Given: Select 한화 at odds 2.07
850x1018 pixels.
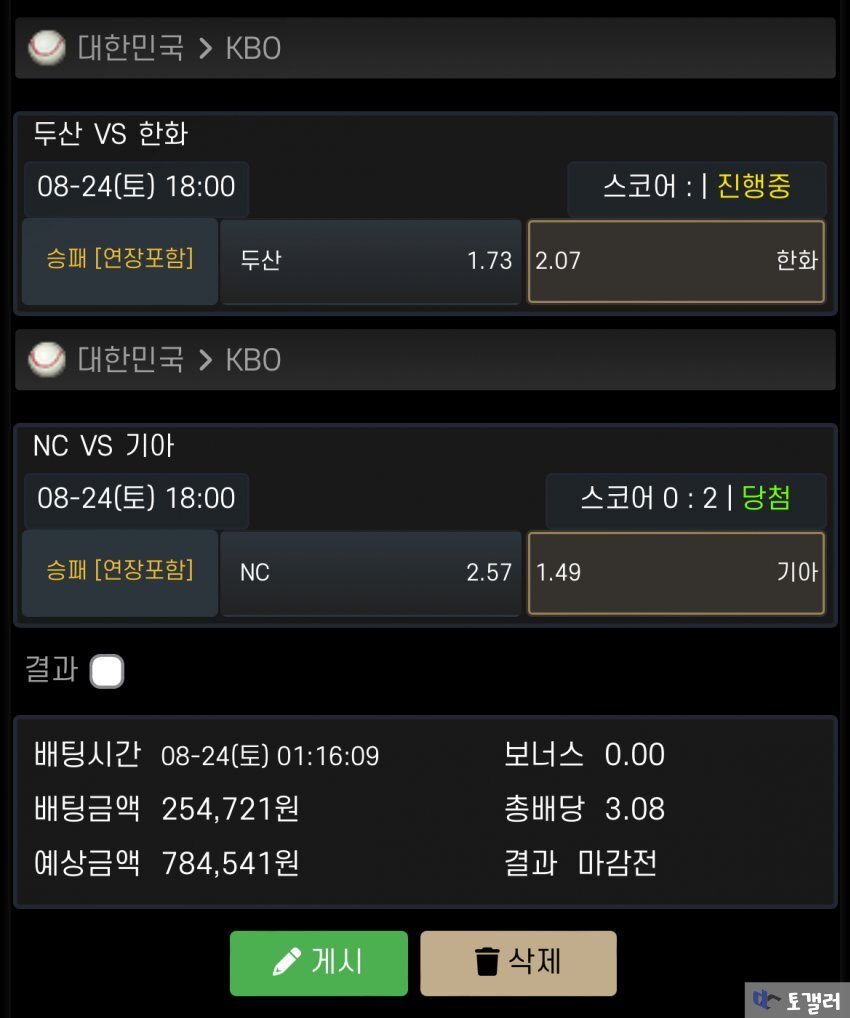Looking at the screenshot, I should click(676, 261).
